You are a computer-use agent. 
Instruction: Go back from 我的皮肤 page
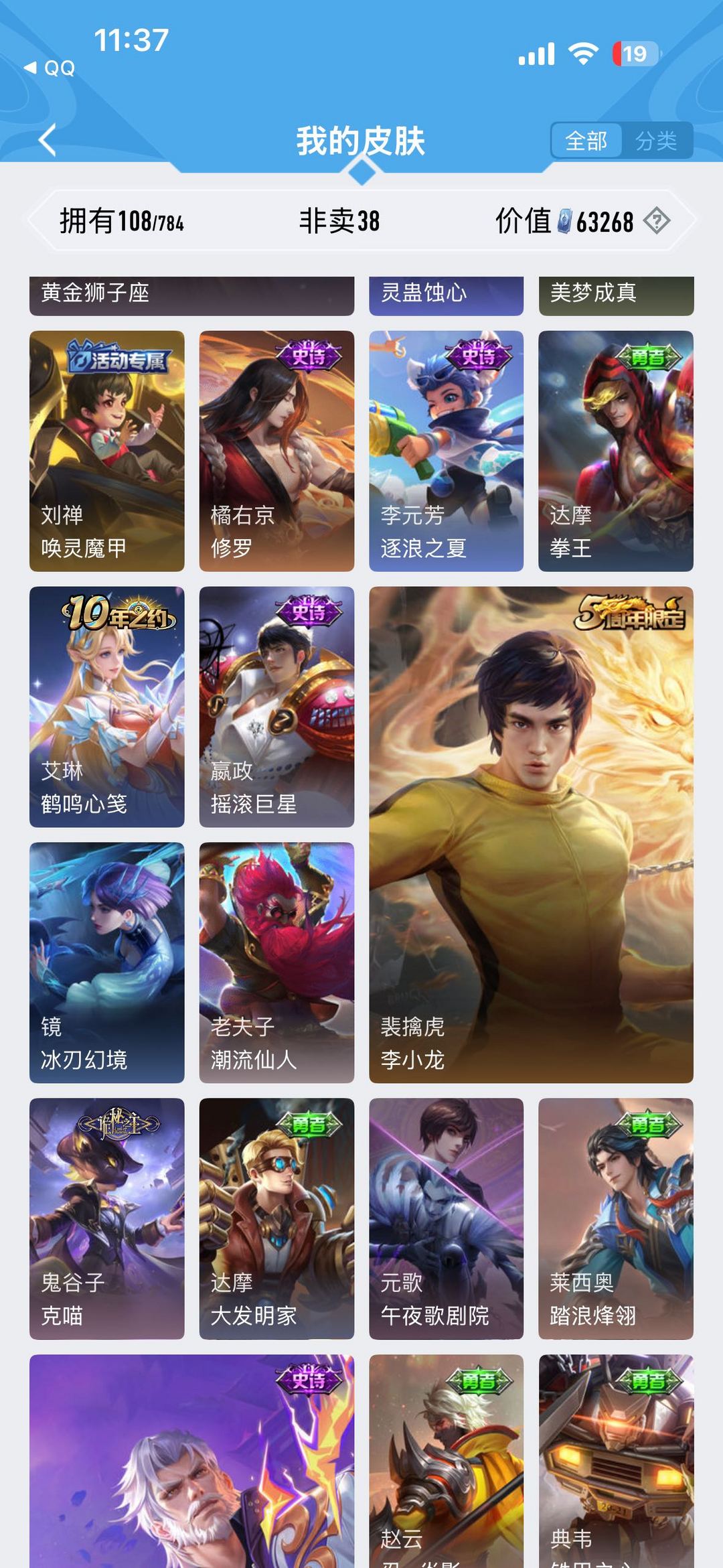point(48,141)
